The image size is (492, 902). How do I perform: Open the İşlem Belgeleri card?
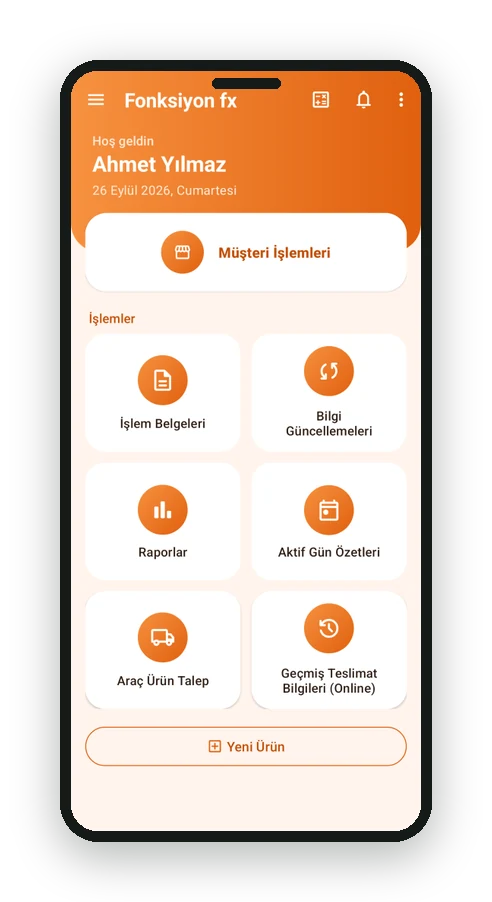[x=163, y=392]
